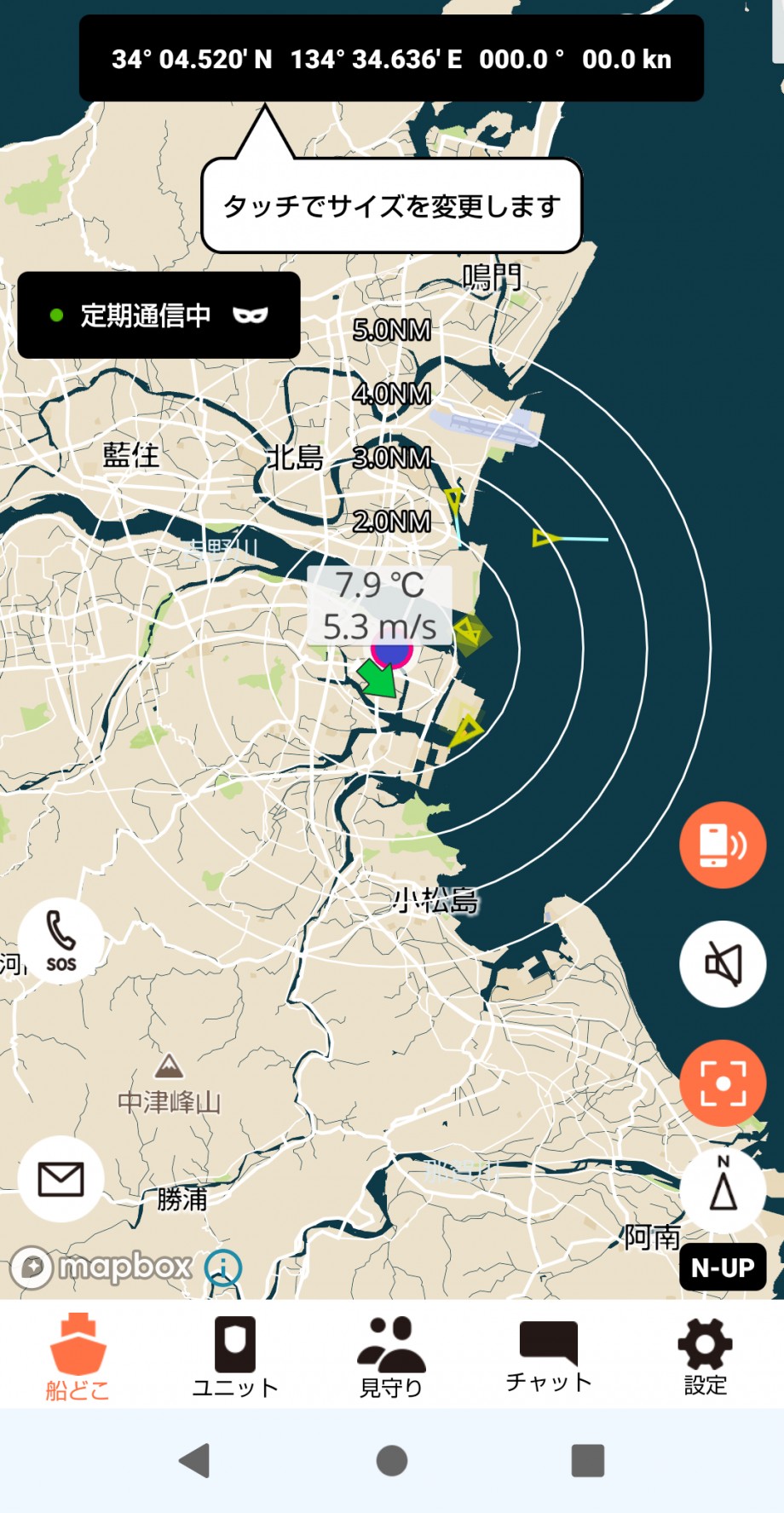Viewport: 784px width, 1513px height.
Task: Go to the 見守り tab
Action: 392,1355
